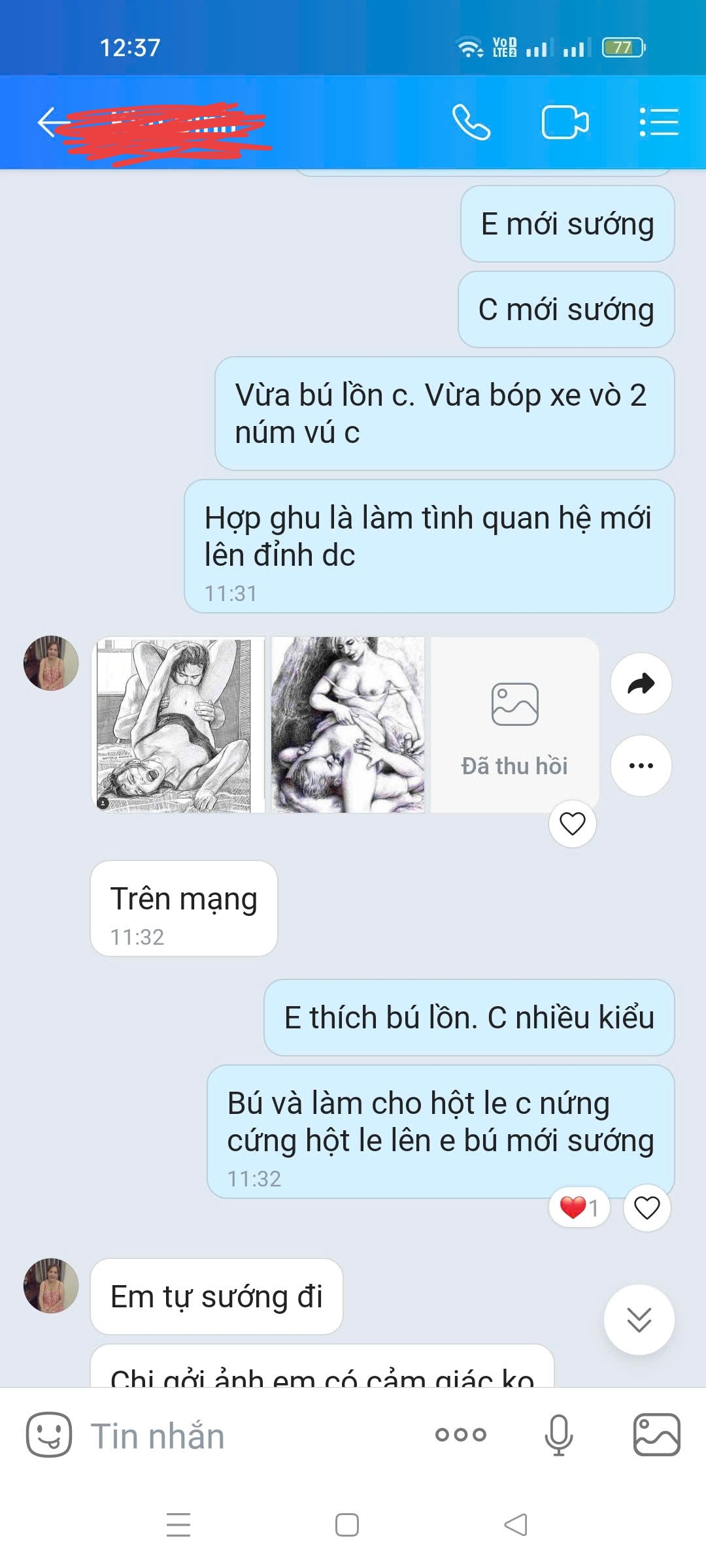
Task: Attach a photo from the gallery
Action: pos(656,1435)
